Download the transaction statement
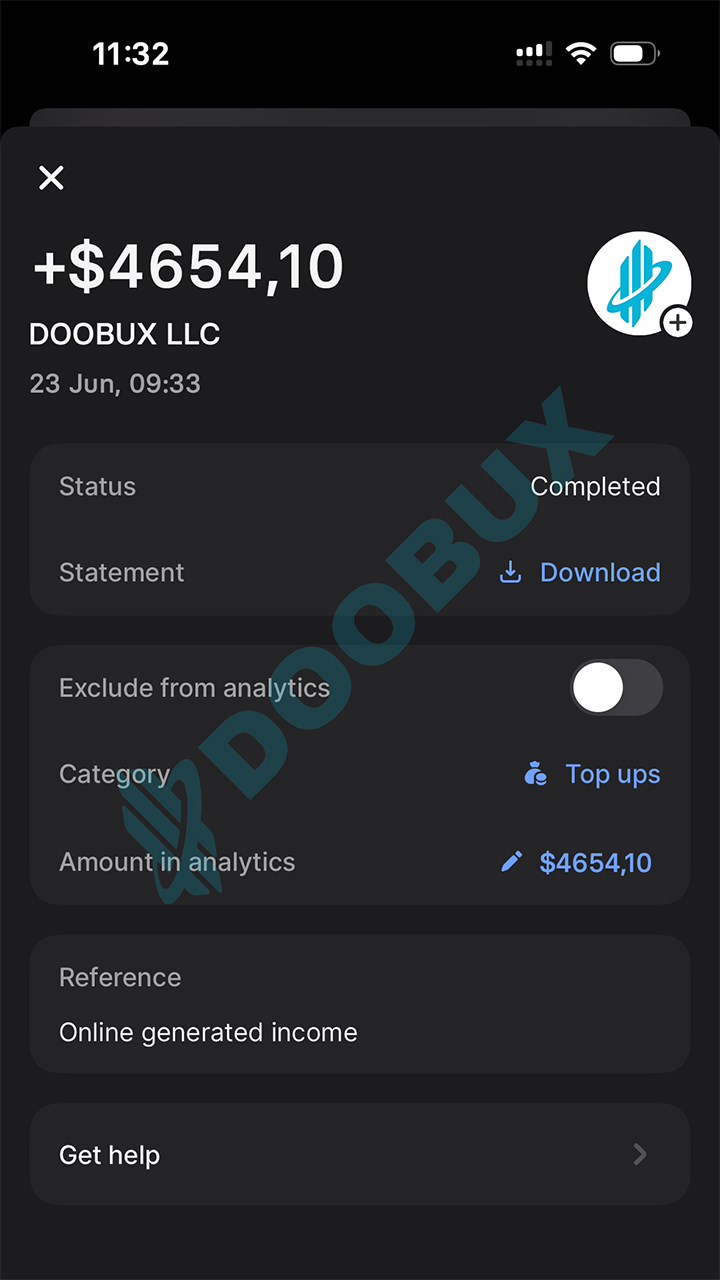The width and height of the screenshot is (720, 1280). click(580, 572)
